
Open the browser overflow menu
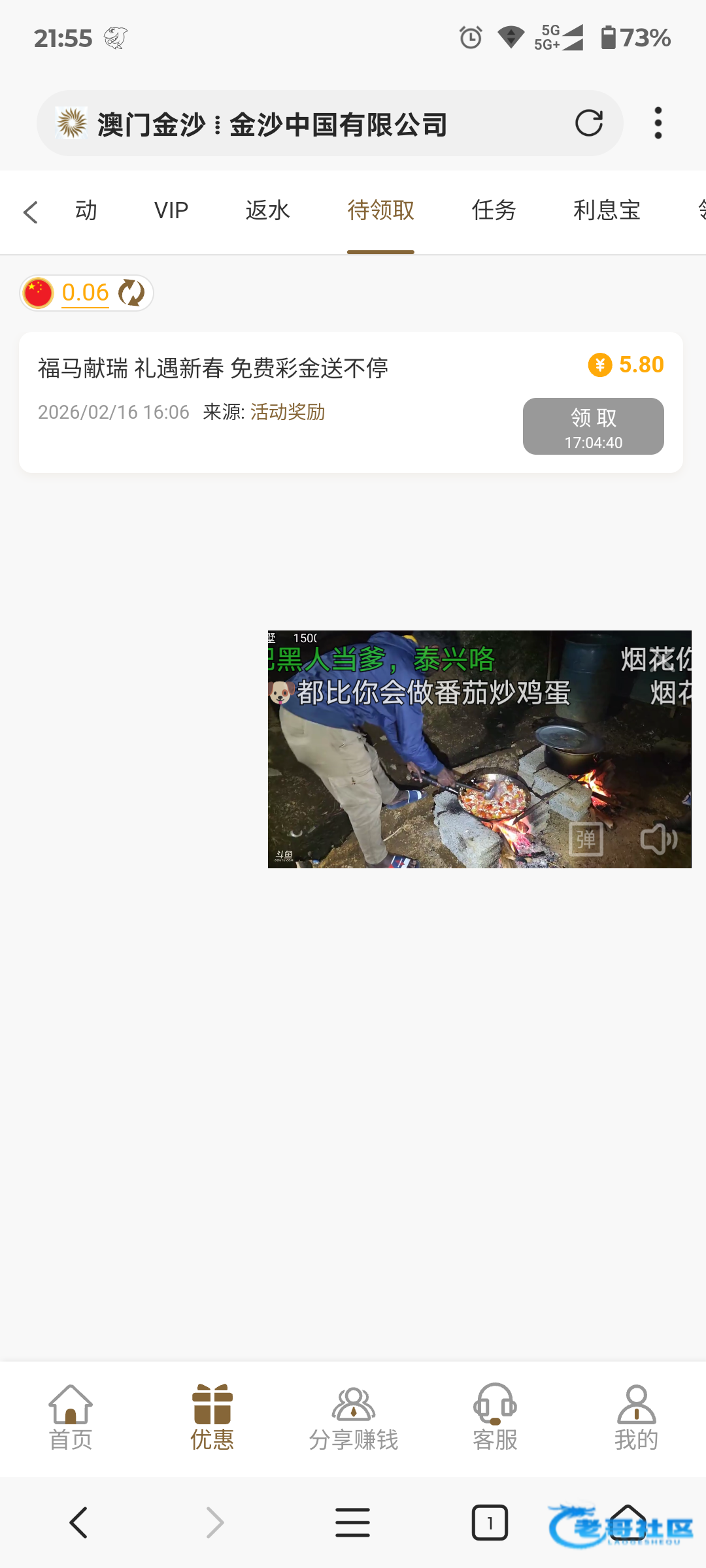pos(658,123)
